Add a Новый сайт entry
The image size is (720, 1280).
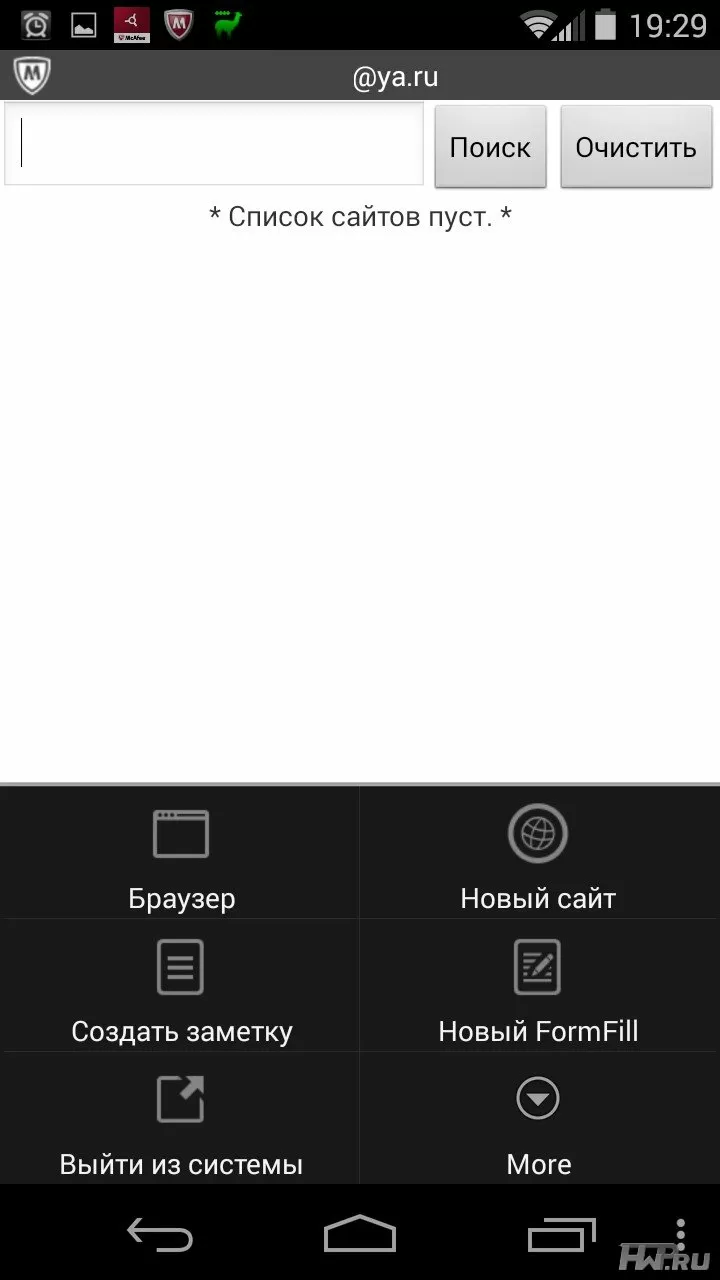click(x=539, y=853)
